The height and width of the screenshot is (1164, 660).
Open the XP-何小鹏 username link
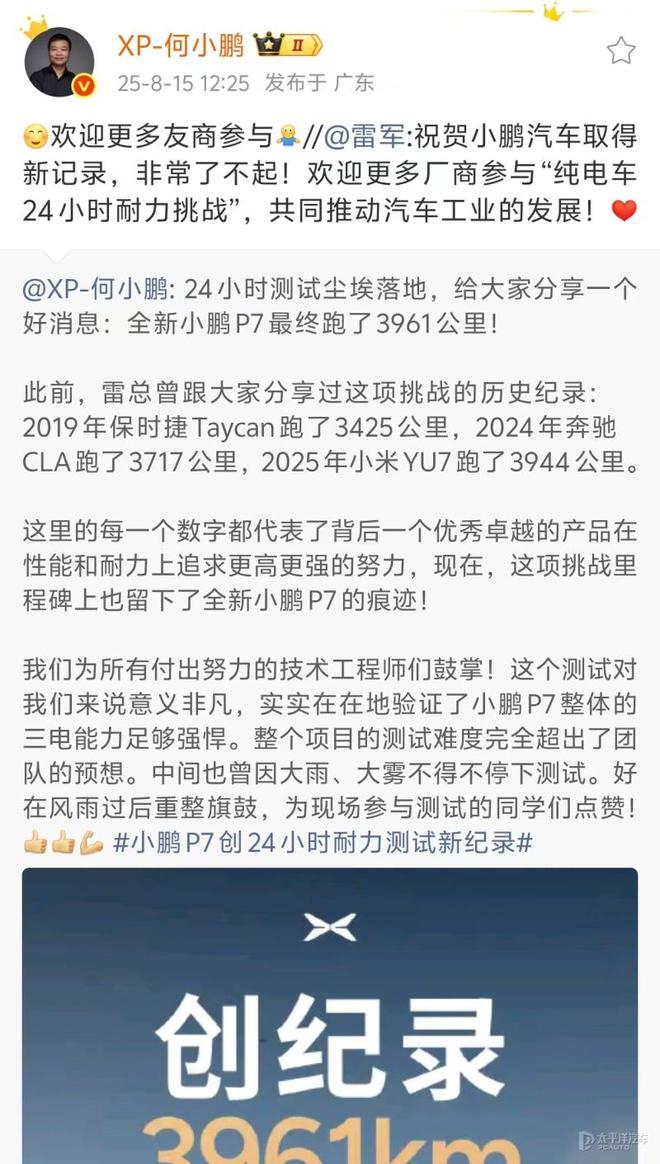point(180,46)
